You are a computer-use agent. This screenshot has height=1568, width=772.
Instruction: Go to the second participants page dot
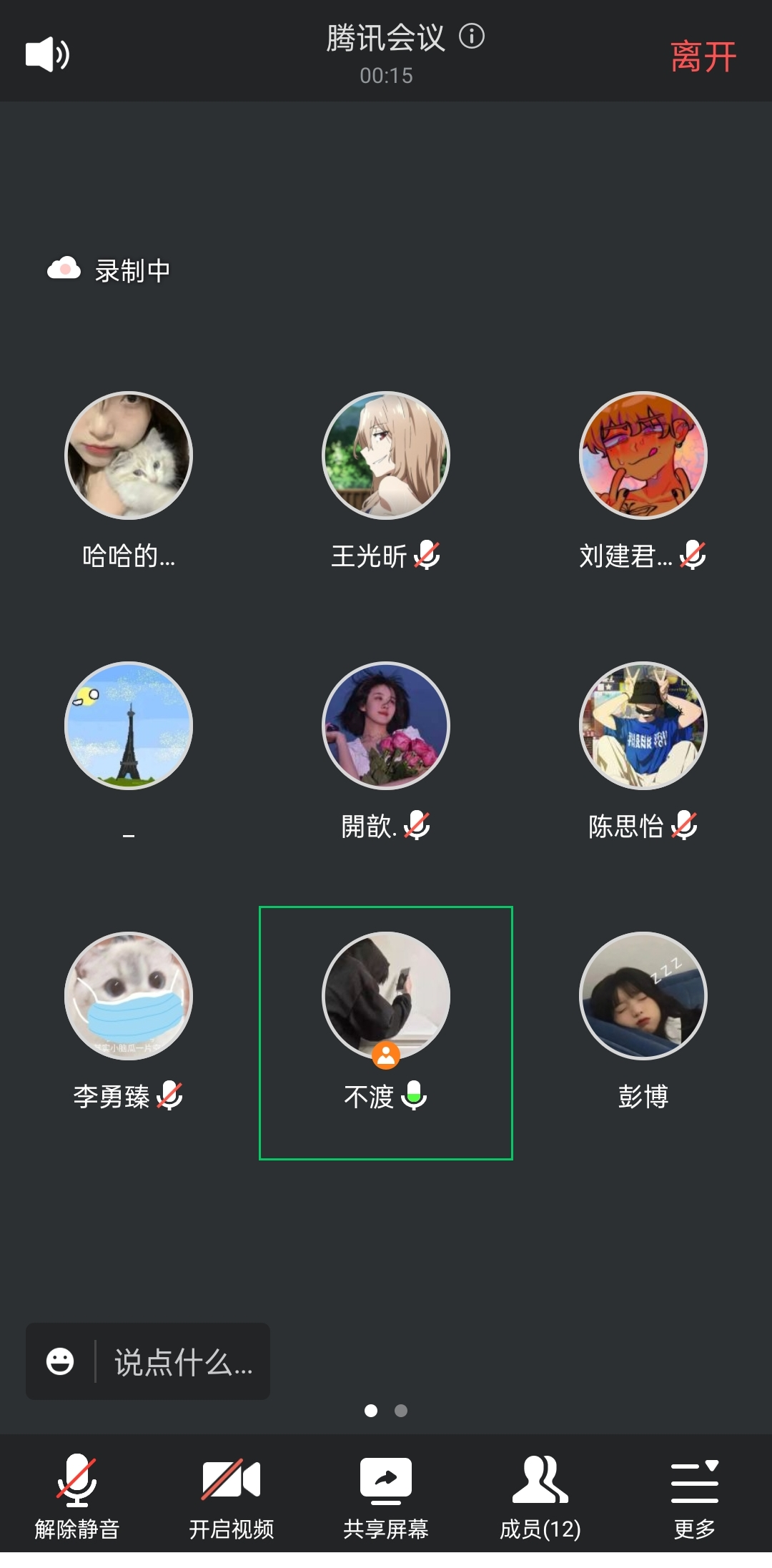(x=401, y=1411)
